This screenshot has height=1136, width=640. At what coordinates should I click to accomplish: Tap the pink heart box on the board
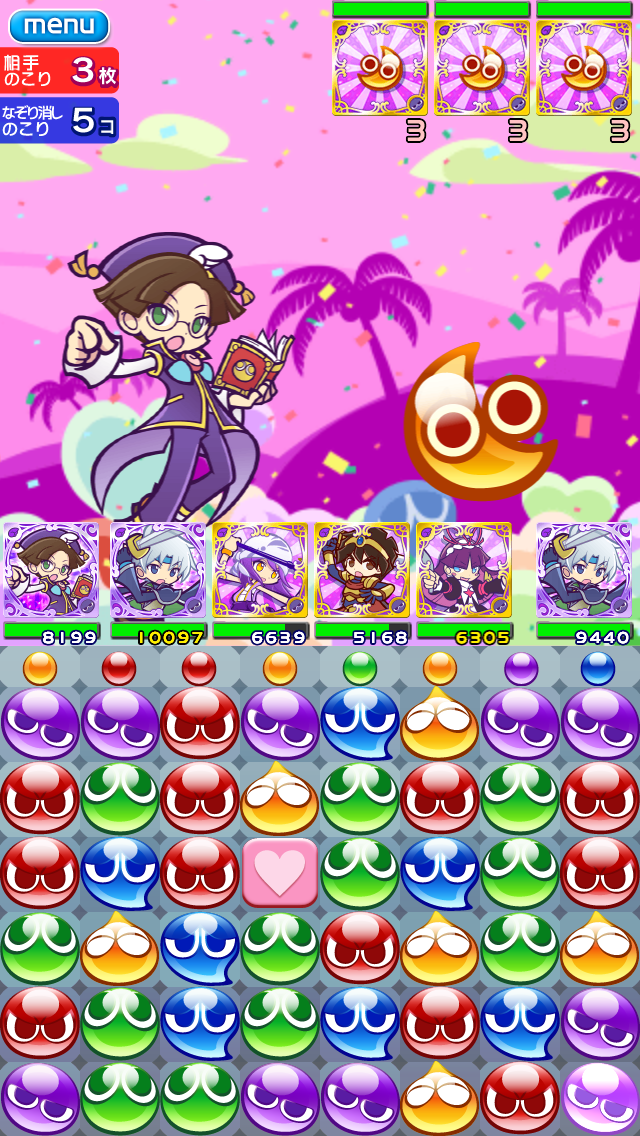pos(280,872)
